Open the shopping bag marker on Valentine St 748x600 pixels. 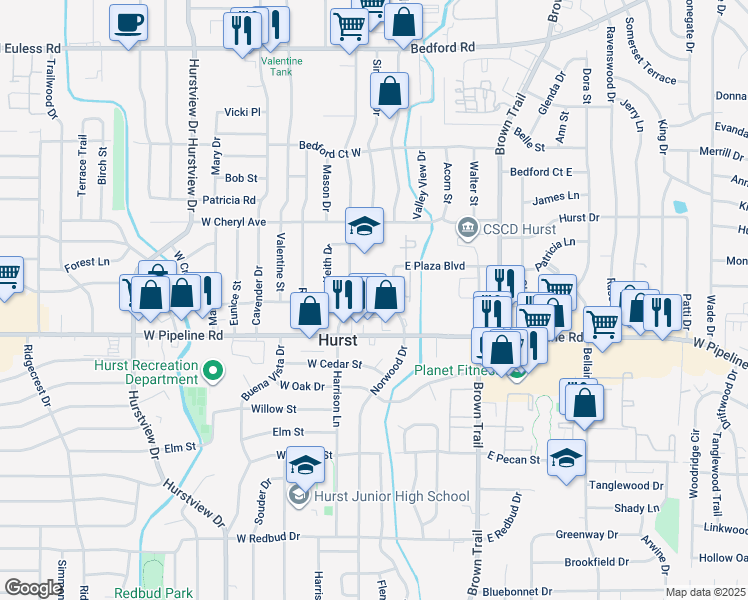click(310, 311)
